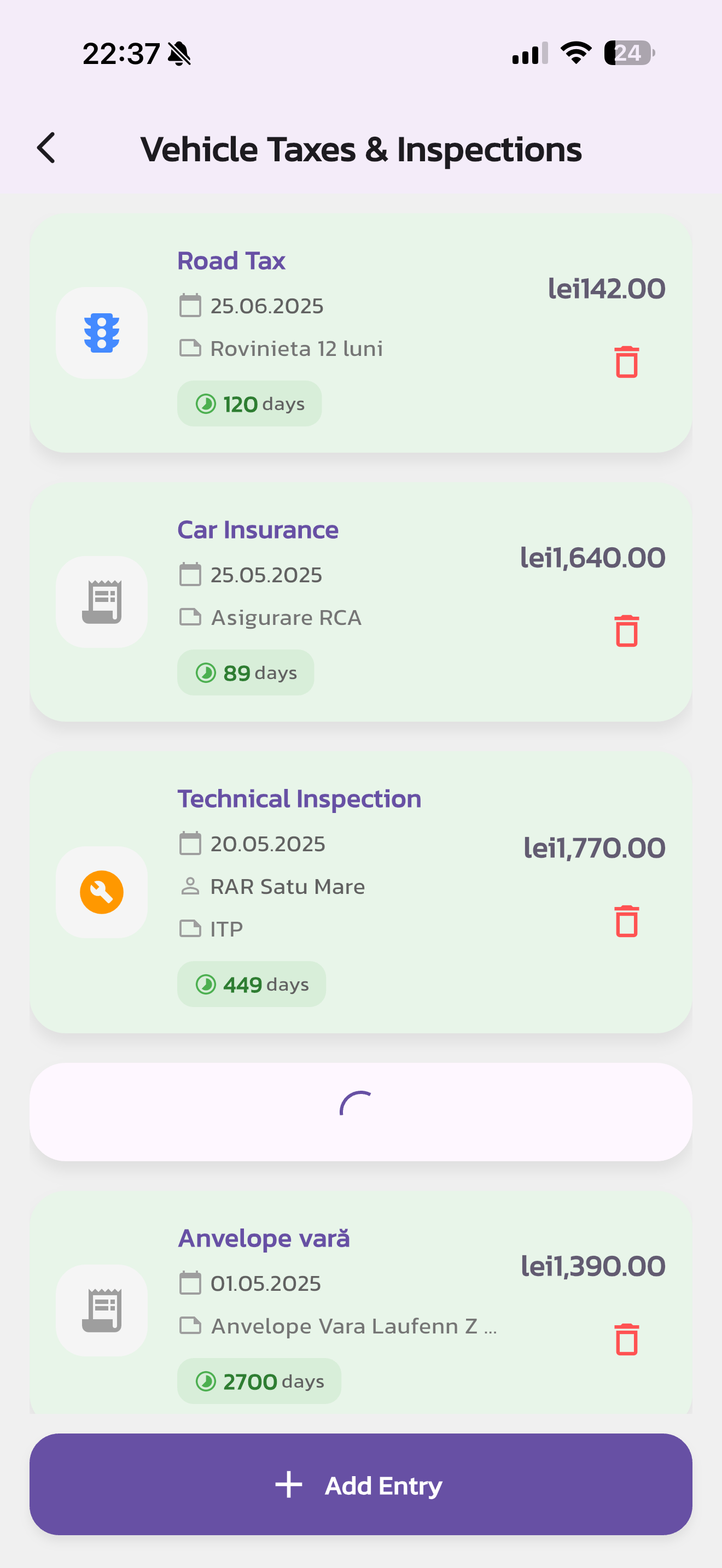
Task: Tap the countdown badge showing 120 days
Action: click(x=249, y=403)
